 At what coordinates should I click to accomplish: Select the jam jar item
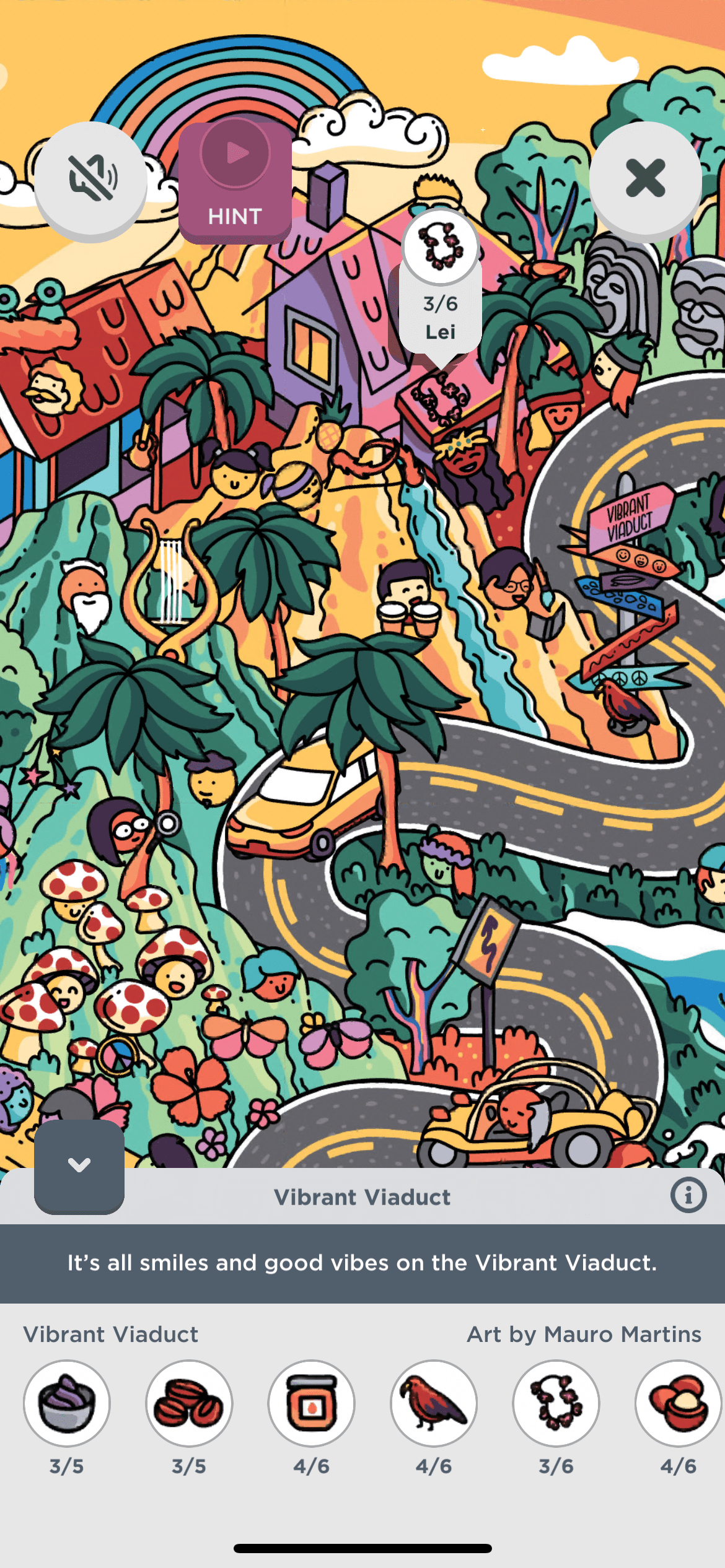click(311, 1403)
